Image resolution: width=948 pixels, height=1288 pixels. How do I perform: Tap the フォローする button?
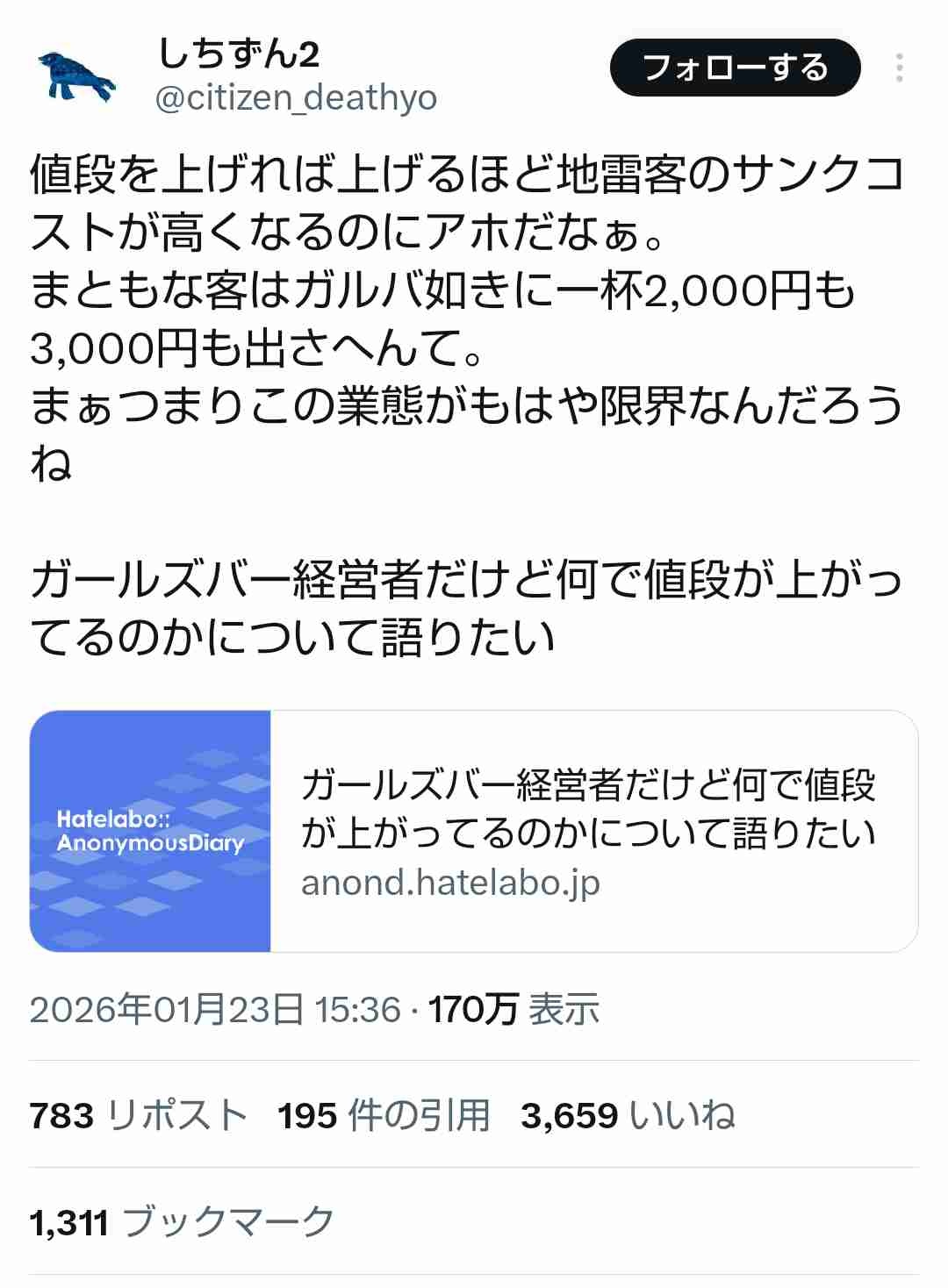point(735,68)
